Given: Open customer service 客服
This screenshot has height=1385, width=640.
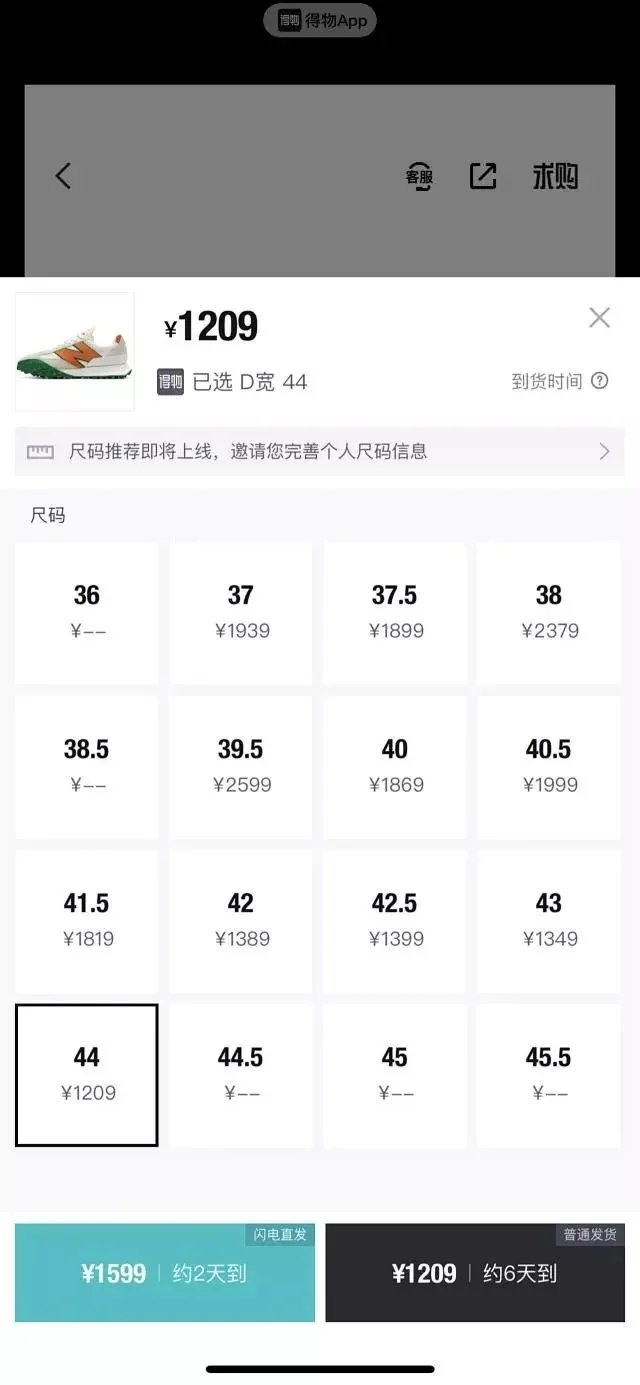Looking at the screenshot, I should click(419, 177).
